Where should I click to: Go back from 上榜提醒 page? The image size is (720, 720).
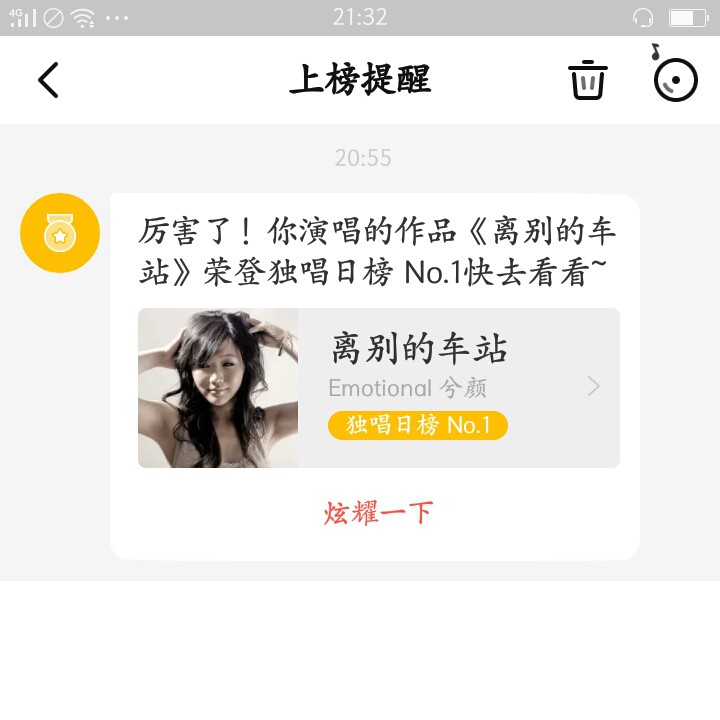coord(48,80)
